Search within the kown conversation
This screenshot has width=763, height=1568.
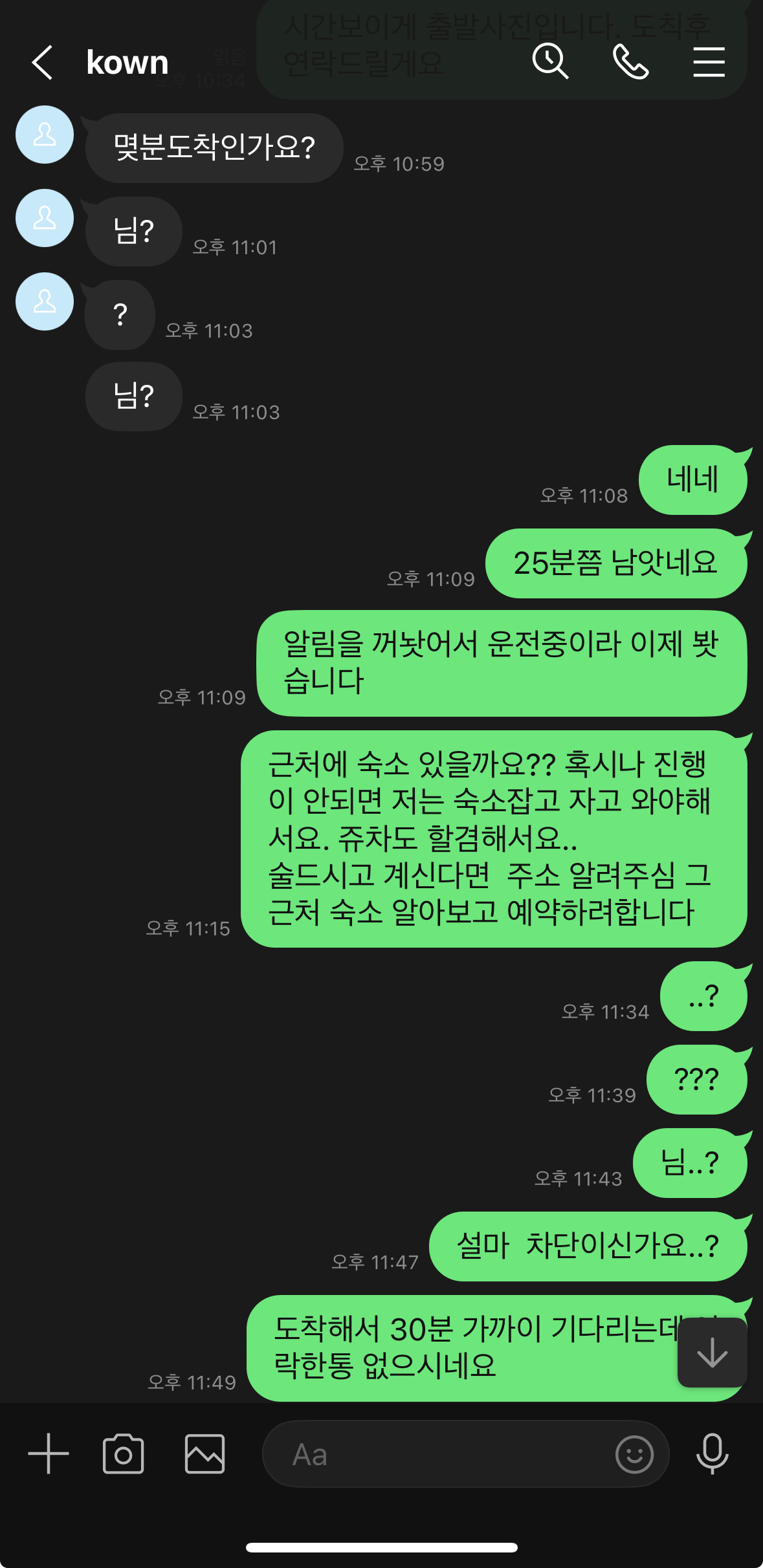coord(549,62)
